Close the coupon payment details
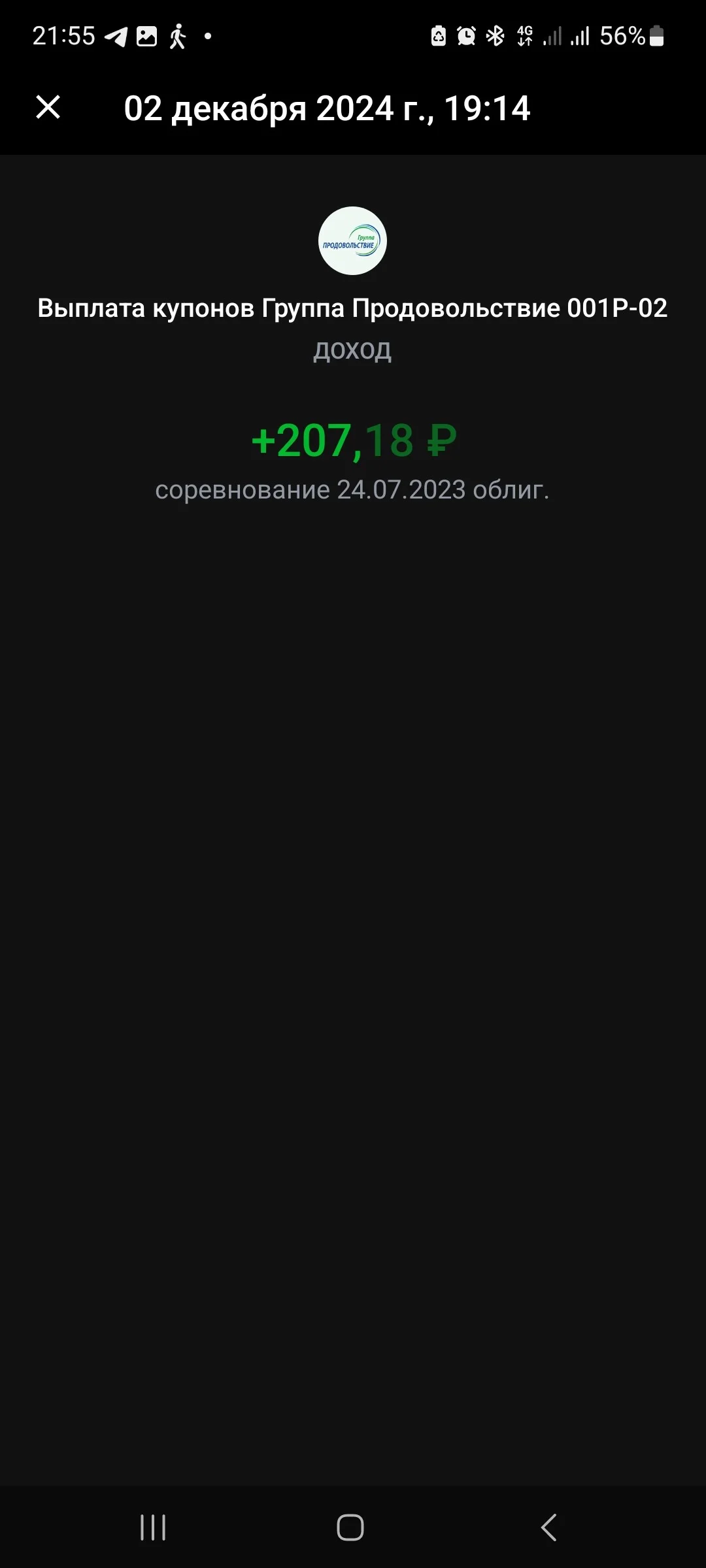This screenshot has width=706, height=1568. [48, 107]
